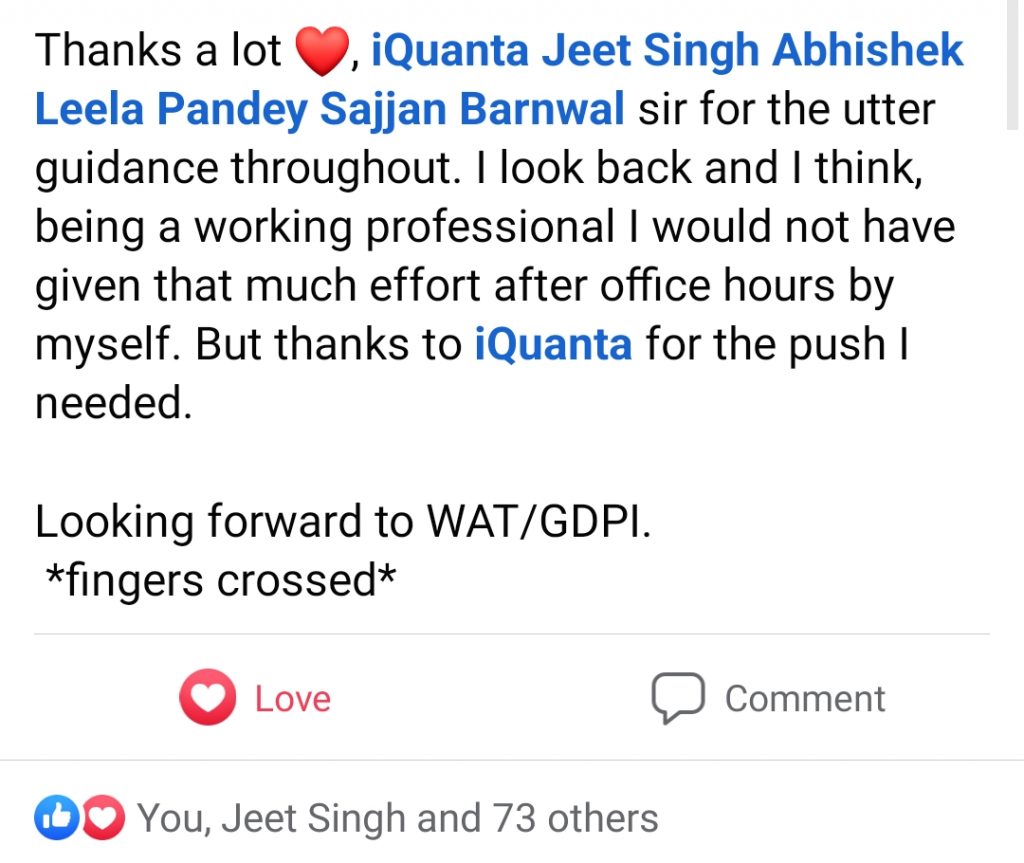Open iQuanta link after 'But thanks to'
Viewport: 1024px width, 863px height.
553,345
